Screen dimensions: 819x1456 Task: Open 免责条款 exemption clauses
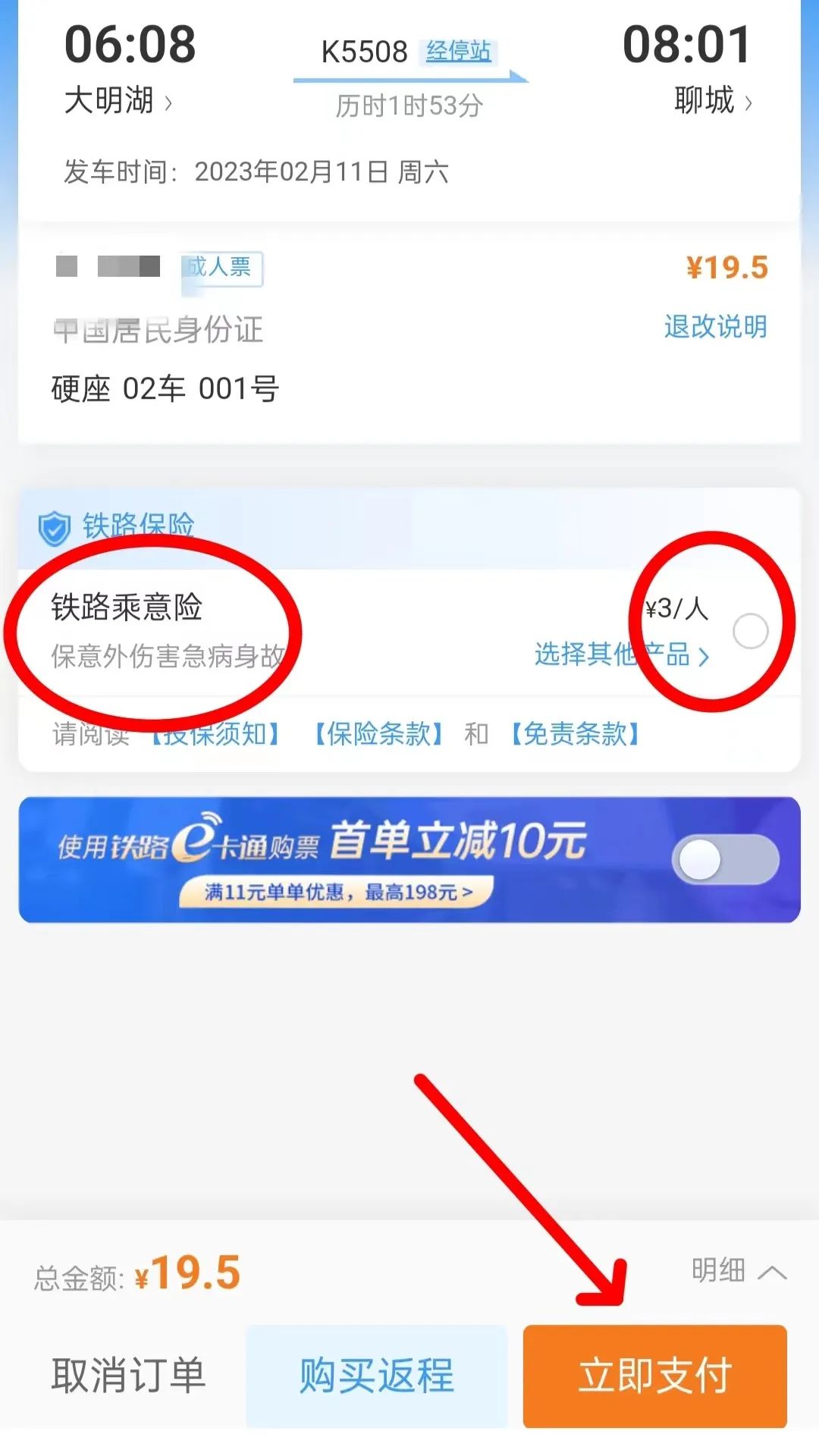click(x=574, y=734)
